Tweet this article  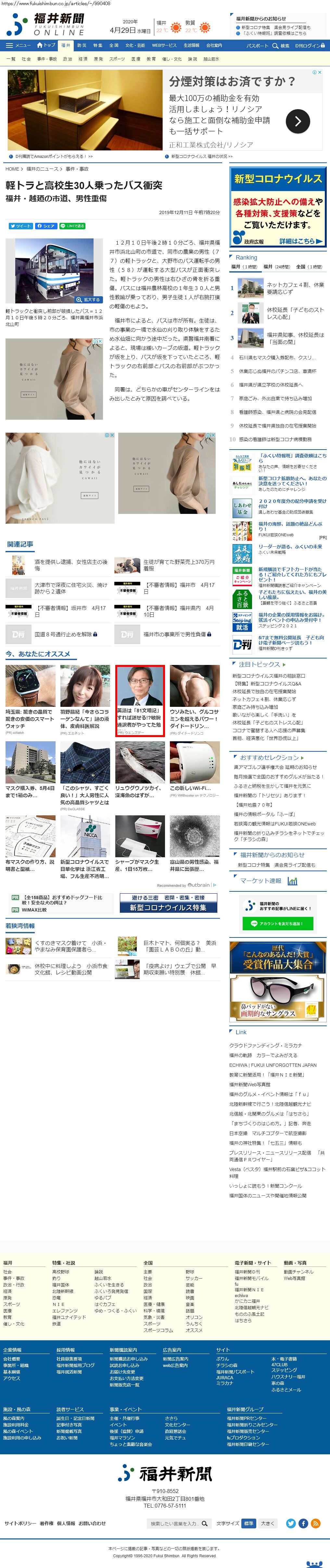20,226
